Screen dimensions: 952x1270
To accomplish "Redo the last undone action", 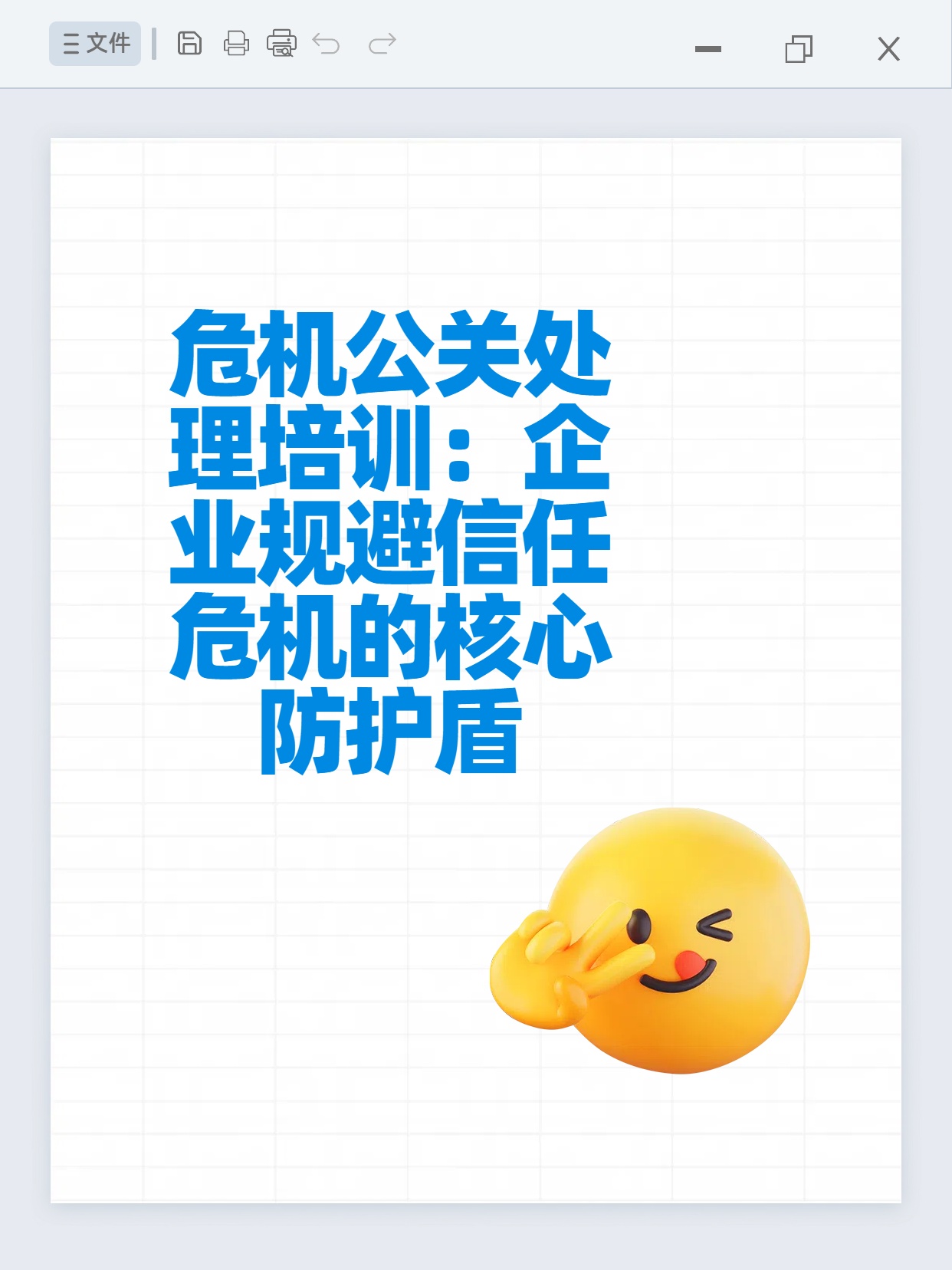I will (x=381, y=45).
